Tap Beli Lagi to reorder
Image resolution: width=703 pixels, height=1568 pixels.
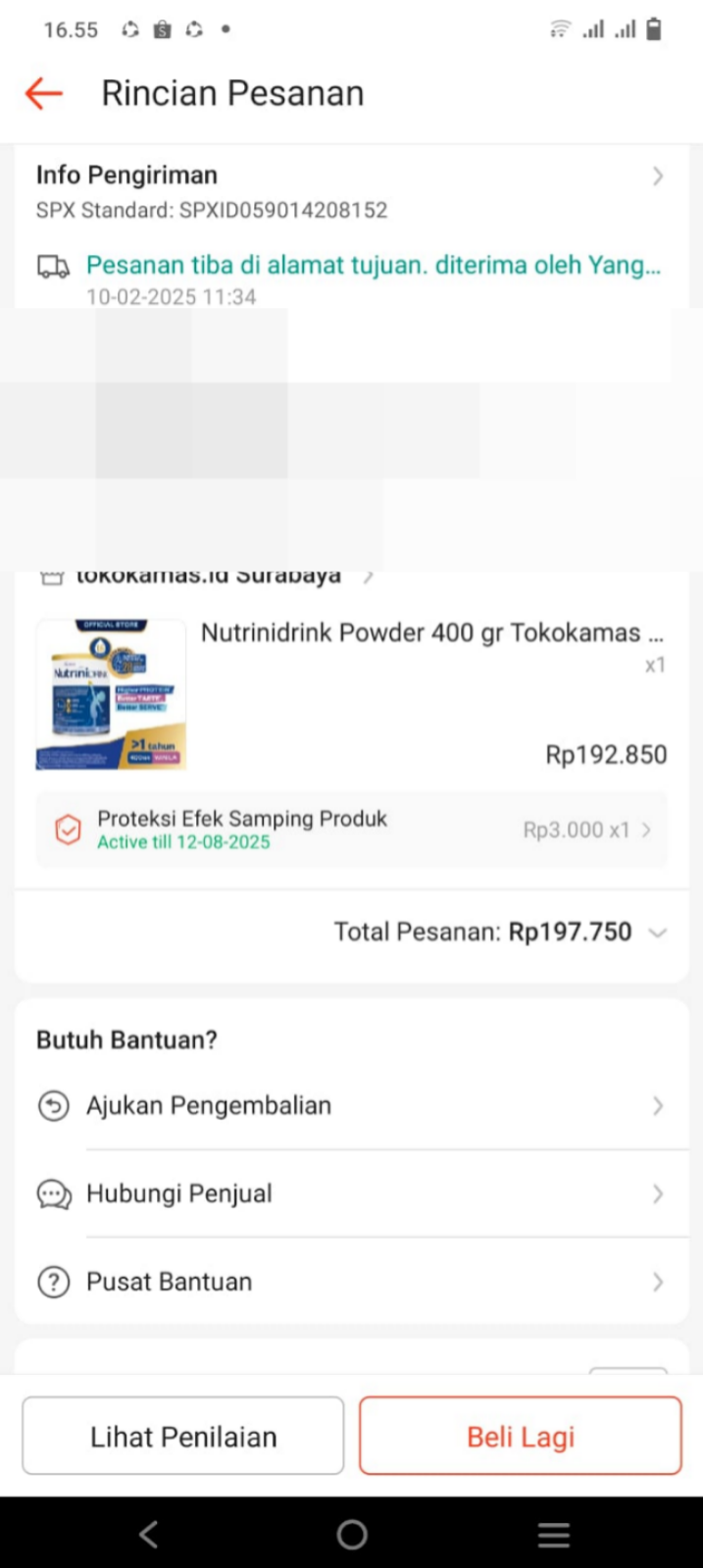pyautogui.click(x=520, y=1437)
